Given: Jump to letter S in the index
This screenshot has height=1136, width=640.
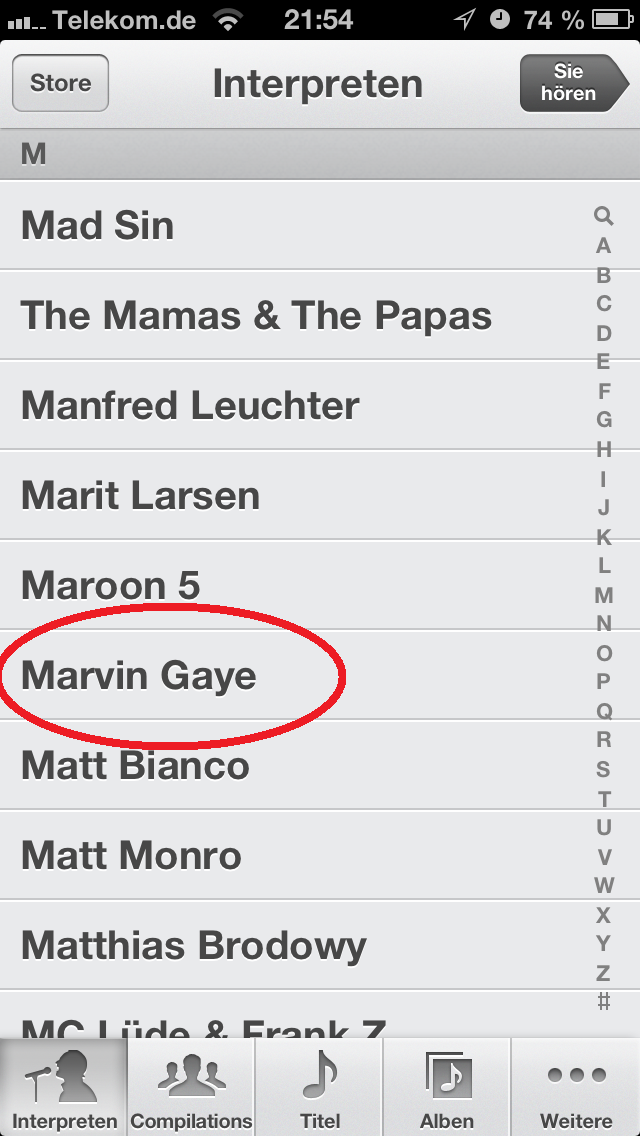Looking at the screenshot, I should click(603, 769).
